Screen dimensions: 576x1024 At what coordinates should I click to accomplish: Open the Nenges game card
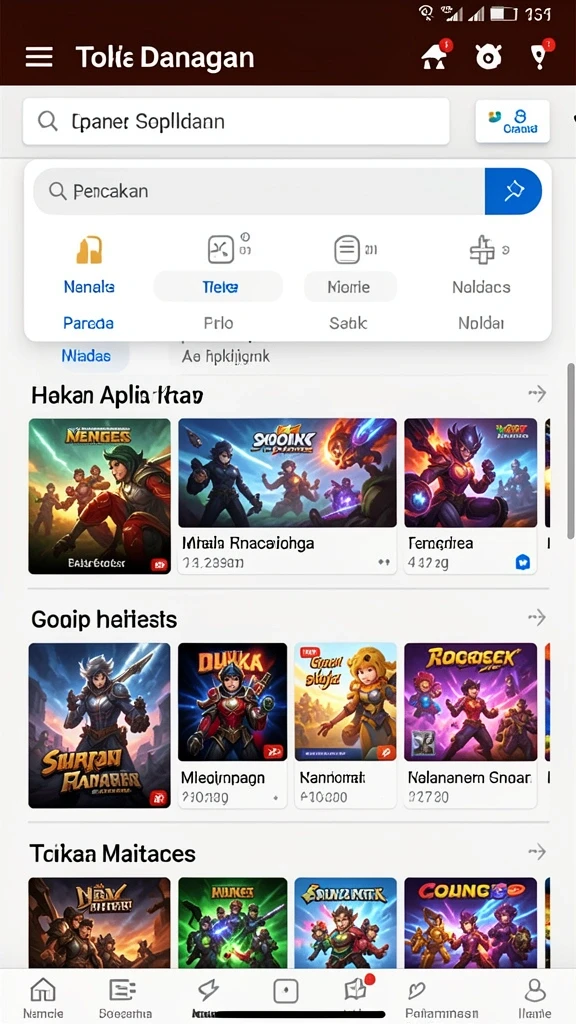99,496
